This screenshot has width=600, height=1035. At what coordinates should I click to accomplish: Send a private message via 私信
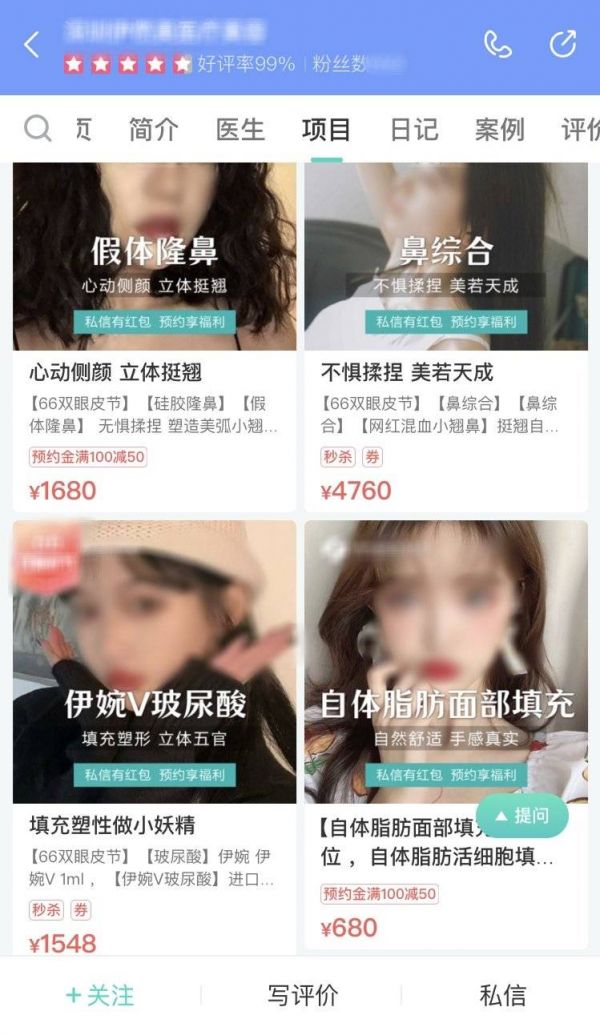coord(502,995)
